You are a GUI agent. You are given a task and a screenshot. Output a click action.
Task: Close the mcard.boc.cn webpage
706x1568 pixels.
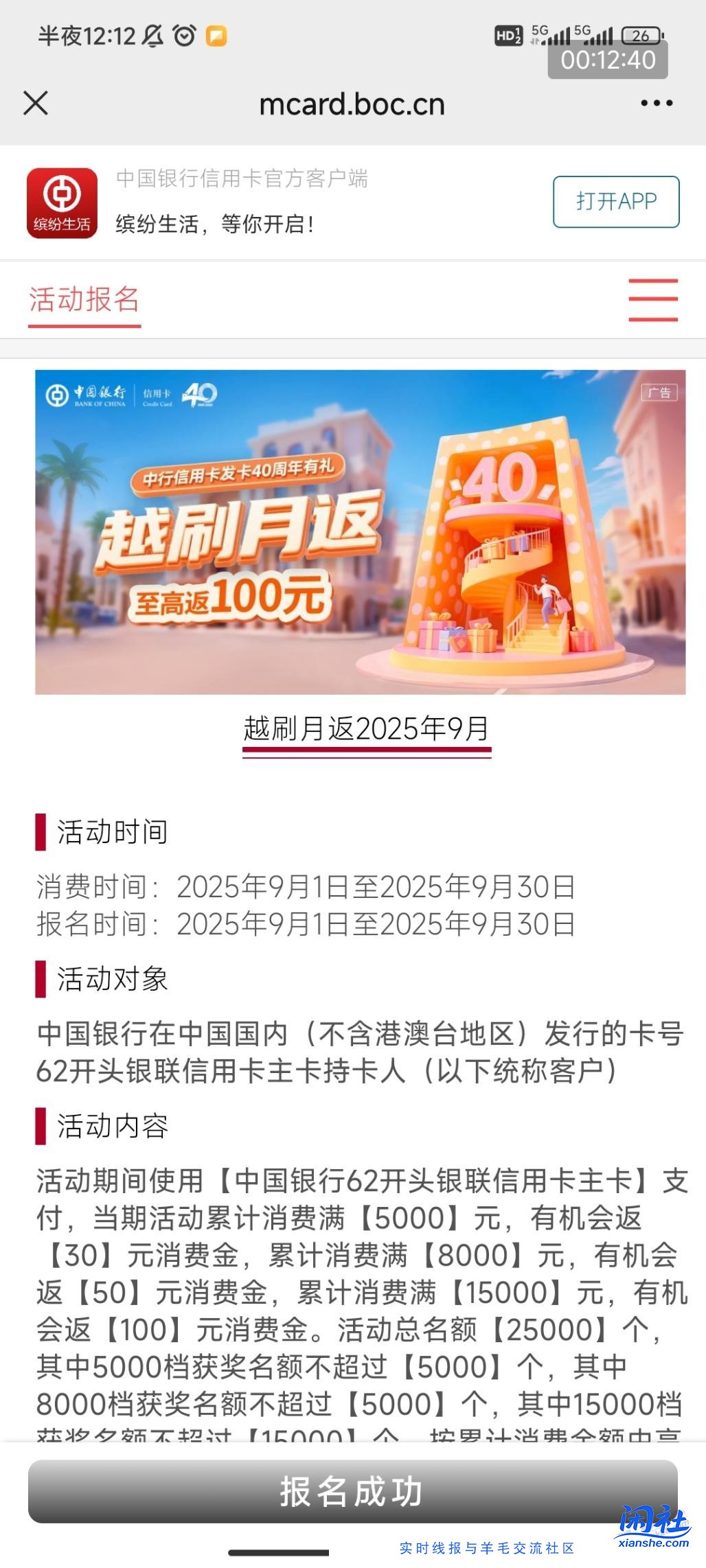36,104
